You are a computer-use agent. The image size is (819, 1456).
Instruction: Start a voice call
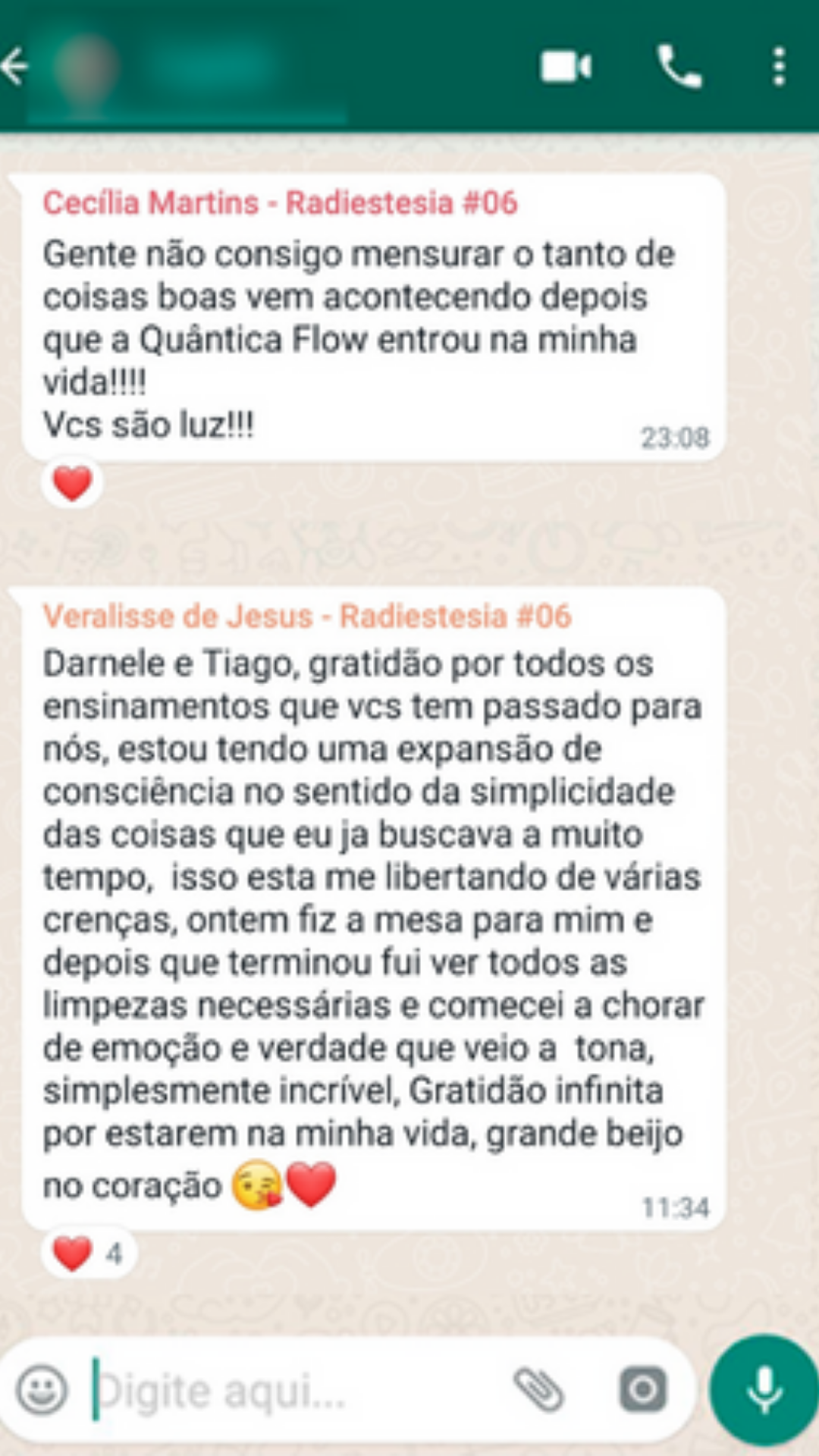pyautogui.click(x=679, y=67)
